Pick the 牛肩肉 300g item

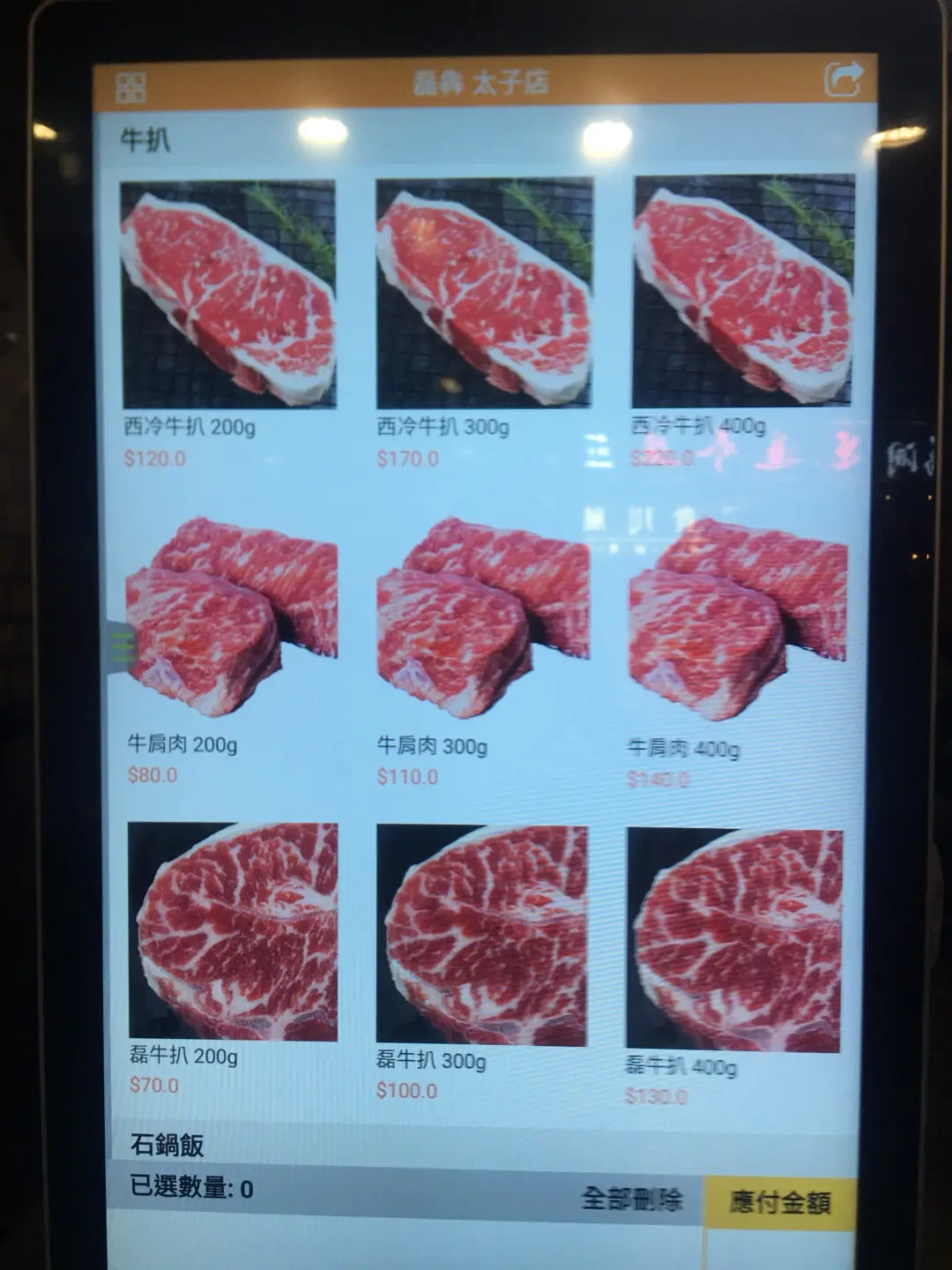(483, 617)
